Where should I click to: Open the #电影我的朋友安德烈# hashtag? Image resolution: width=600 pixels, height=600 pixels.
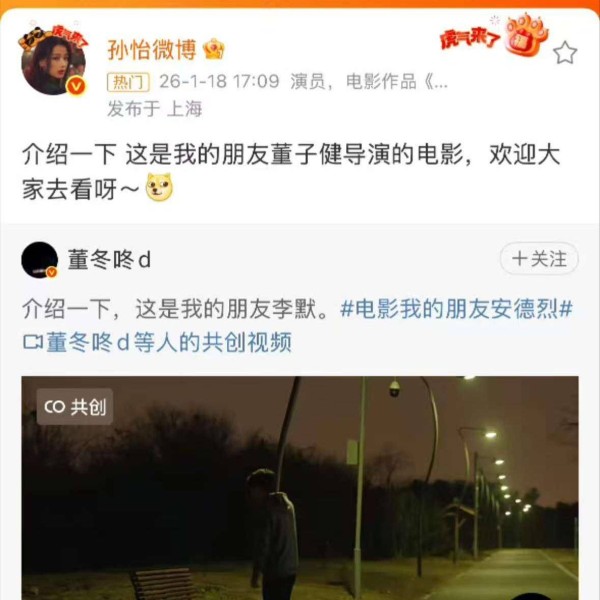tap(456, 309)
